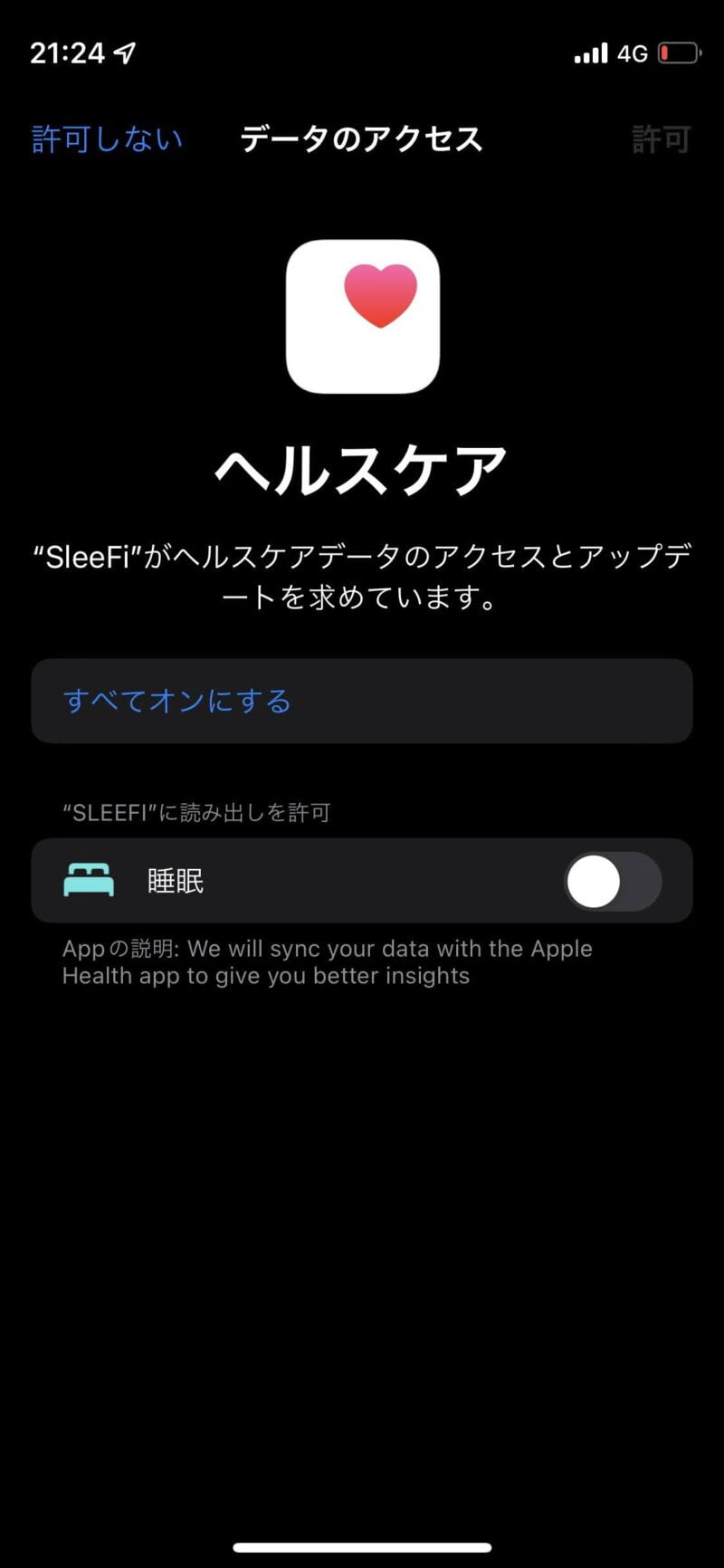Tap 許可 to allow access

(661, 139)
